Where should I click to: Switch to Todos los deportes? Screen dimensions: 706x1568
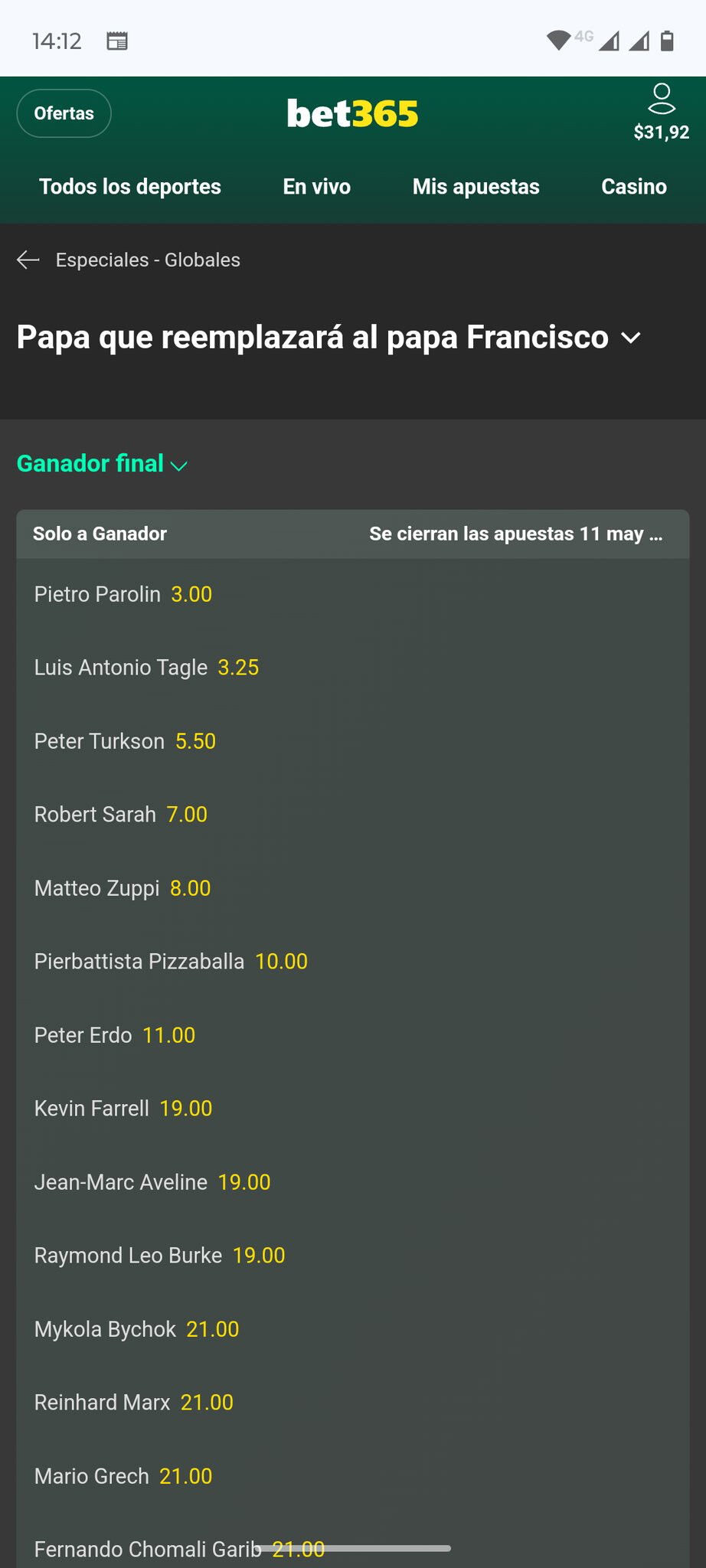click(x=130, y=186)
